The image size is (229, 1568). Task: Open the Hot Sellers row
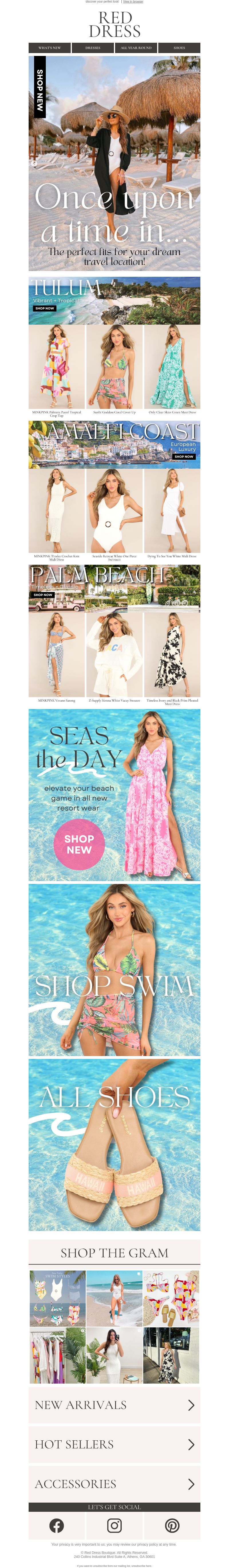[x=114, y=1444]
